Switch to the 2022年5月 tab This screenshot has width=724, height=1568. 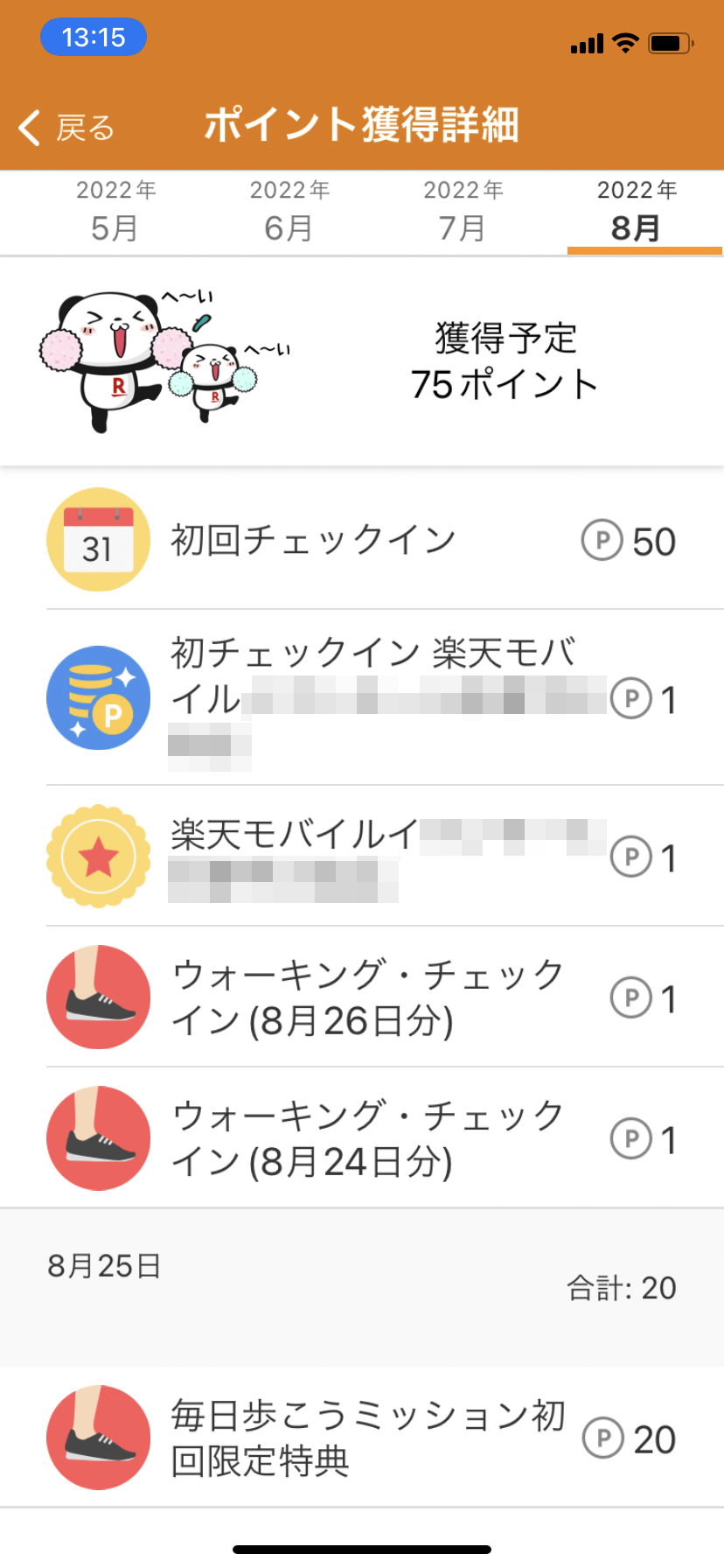[115, 212]
